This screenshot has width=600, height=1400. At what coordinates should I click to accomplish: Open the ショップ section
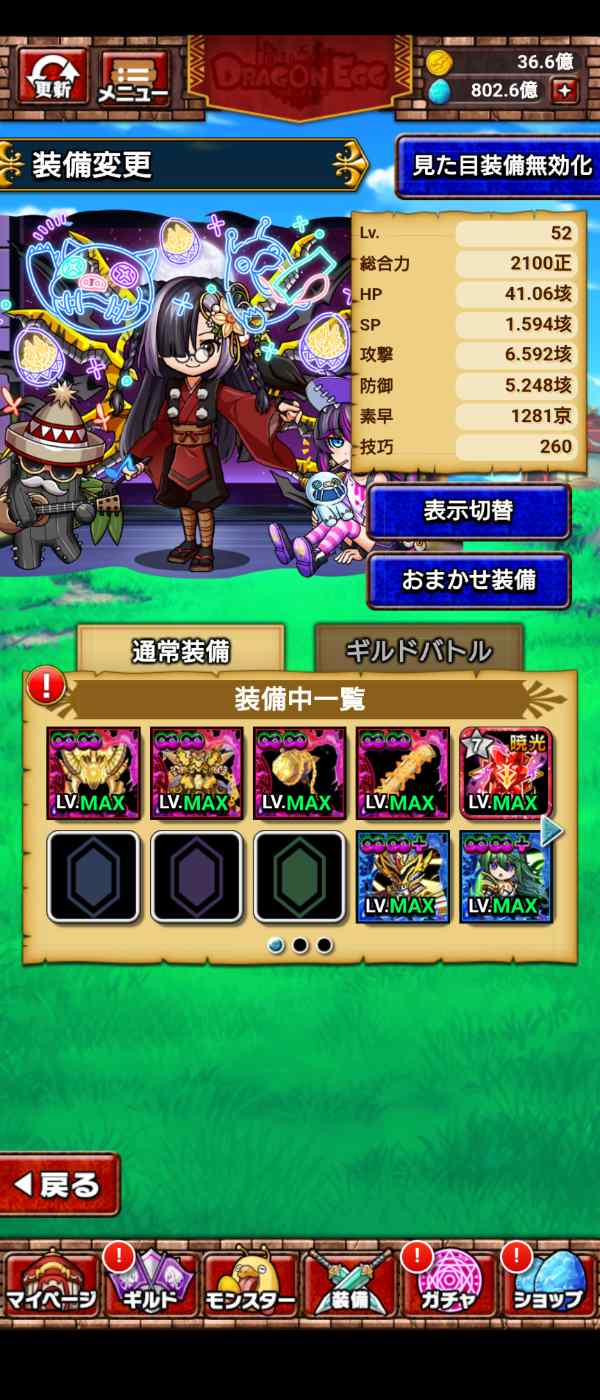point(548,1285)
